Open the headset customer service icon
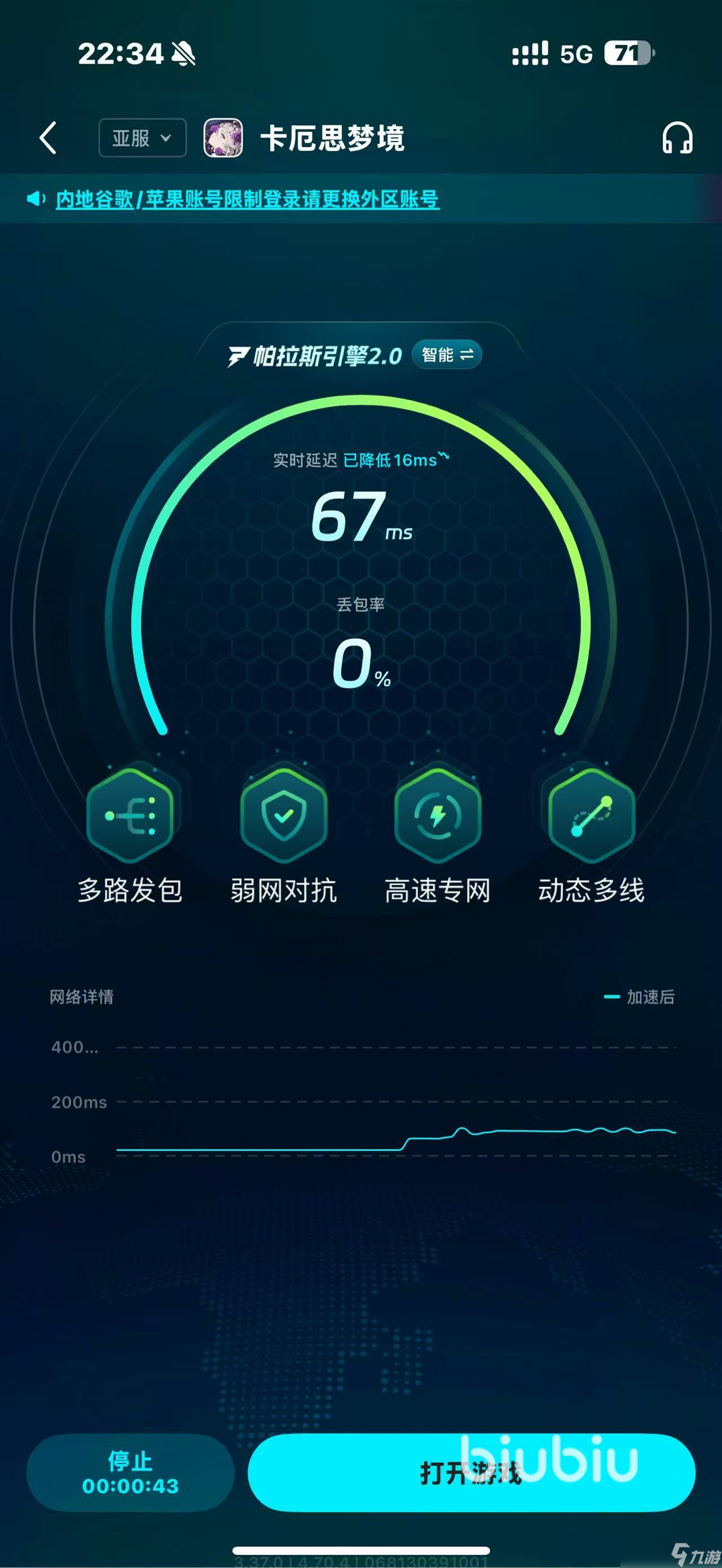Viewport: 722px width, 1568px height. tap(677, 139)
